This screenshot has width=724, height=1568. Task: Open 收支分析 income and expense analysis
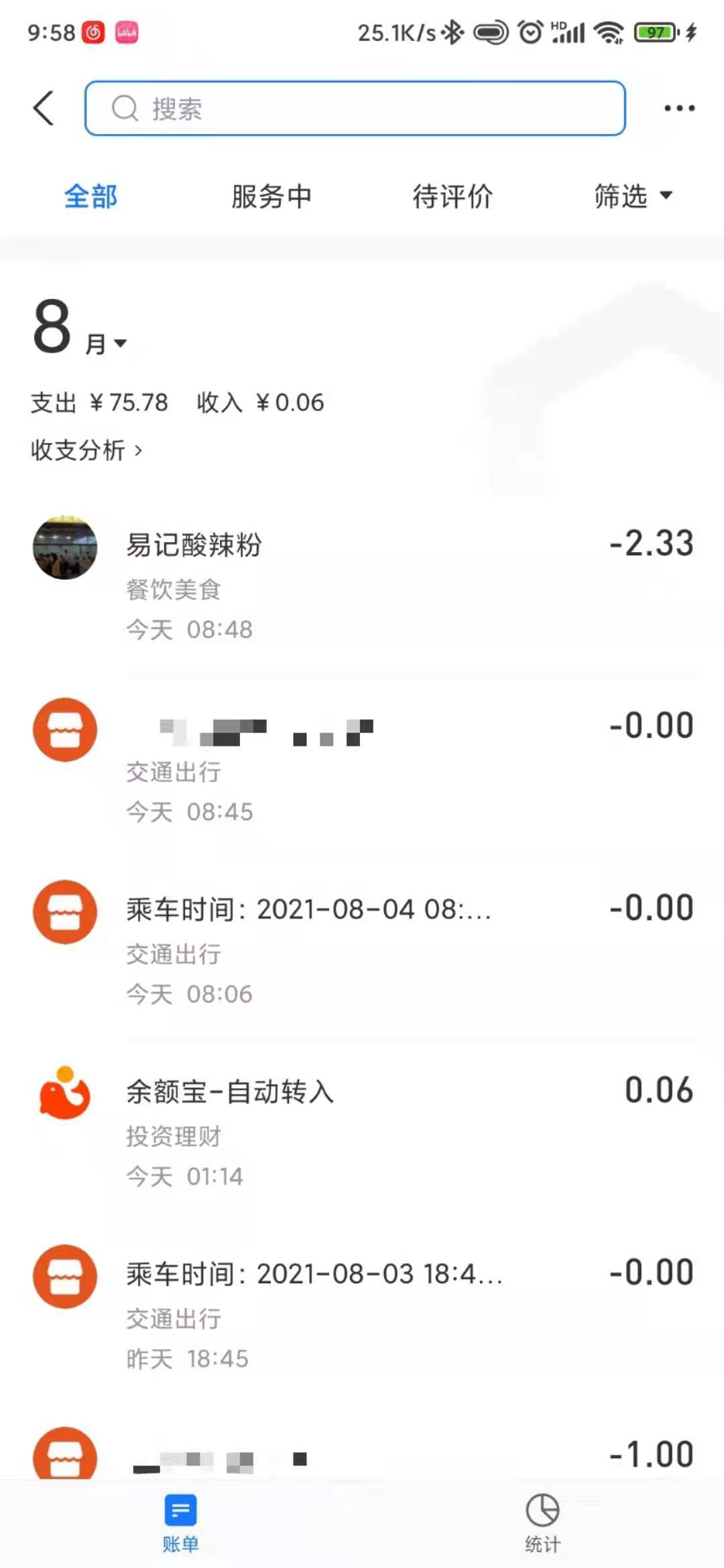coord(86,450)
